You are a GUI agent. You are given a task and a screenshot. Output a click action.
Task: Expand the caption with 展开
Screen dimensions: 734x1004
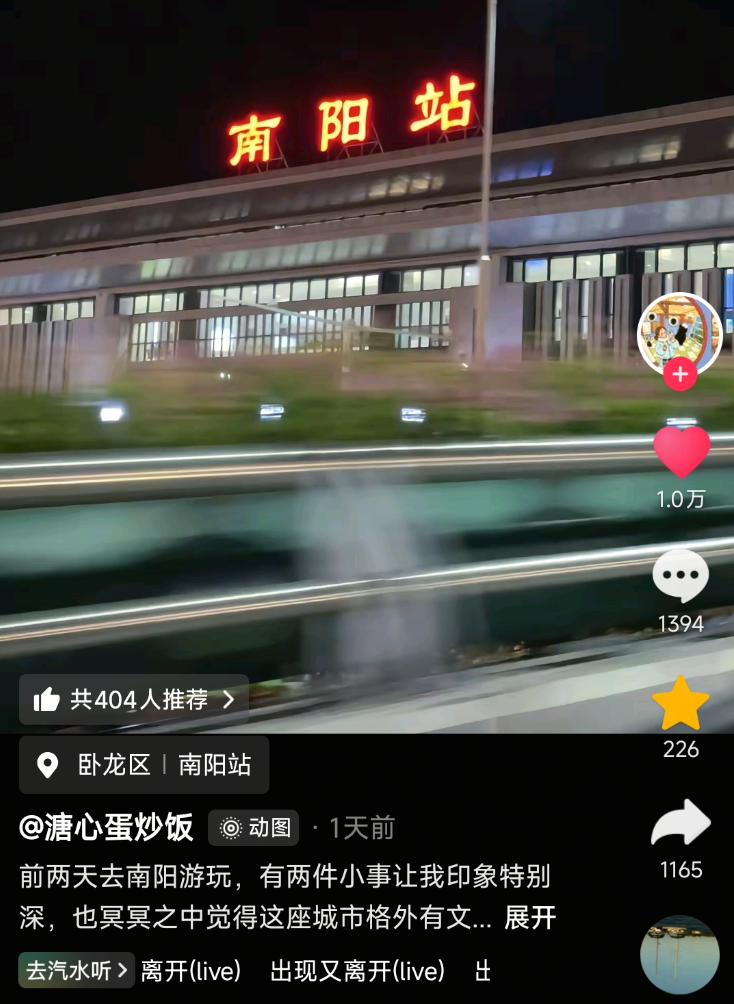[x=530, y=918]
